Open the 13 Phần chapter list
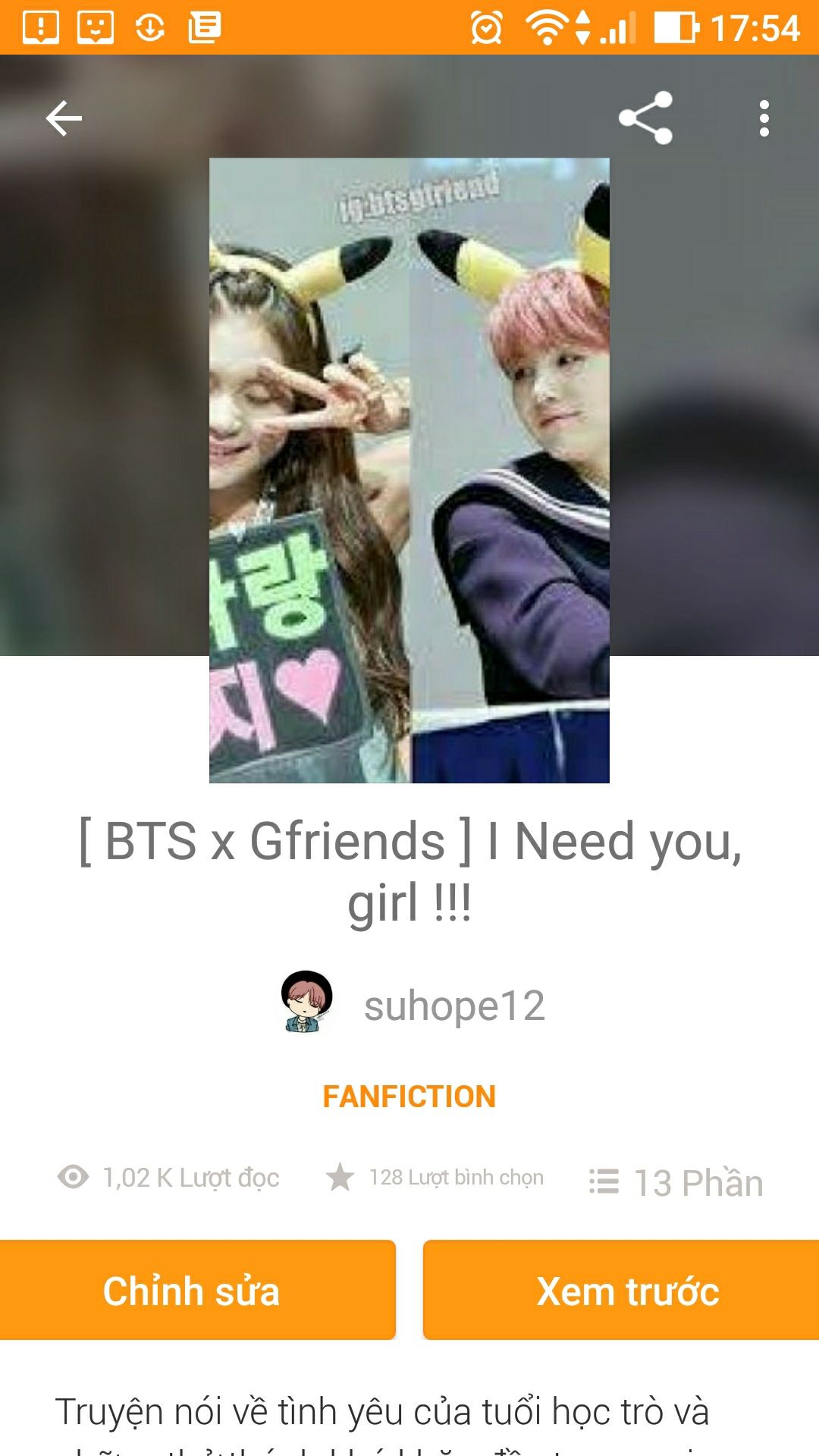This screenshot has height=1456, width=819. point(676,1181)
